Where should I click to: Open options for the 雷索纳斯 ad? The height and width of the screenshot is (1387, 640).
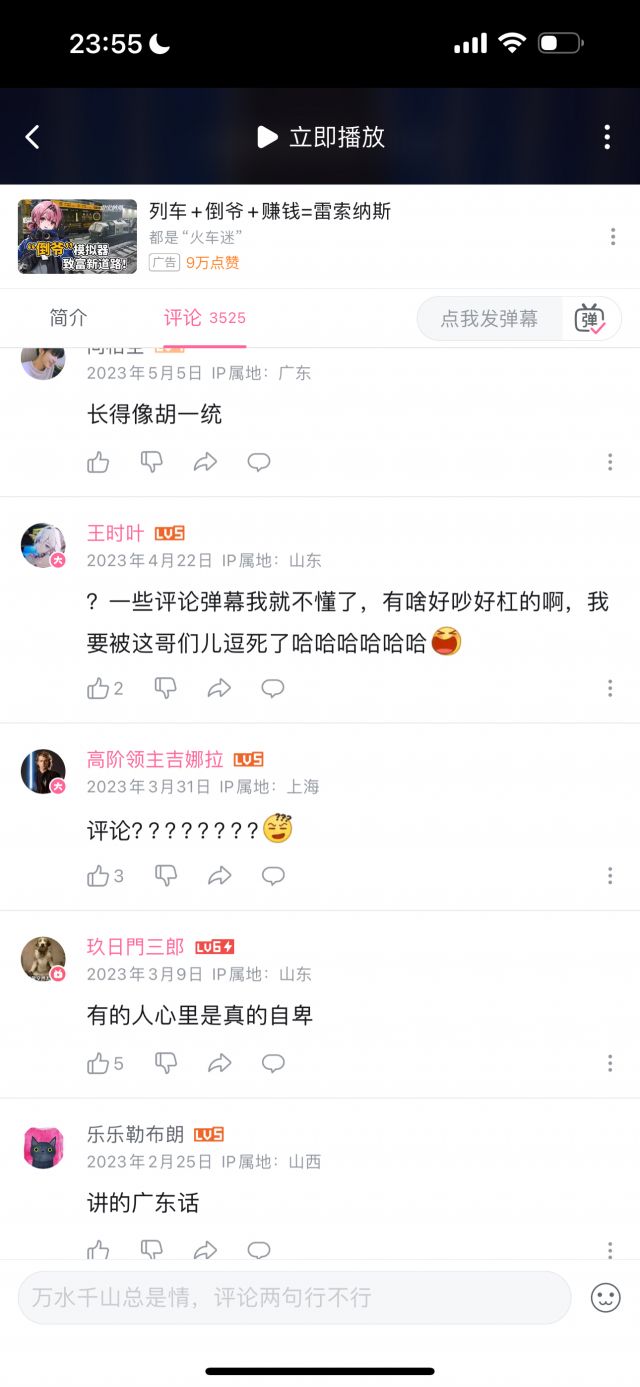click(x=612, y=237)
